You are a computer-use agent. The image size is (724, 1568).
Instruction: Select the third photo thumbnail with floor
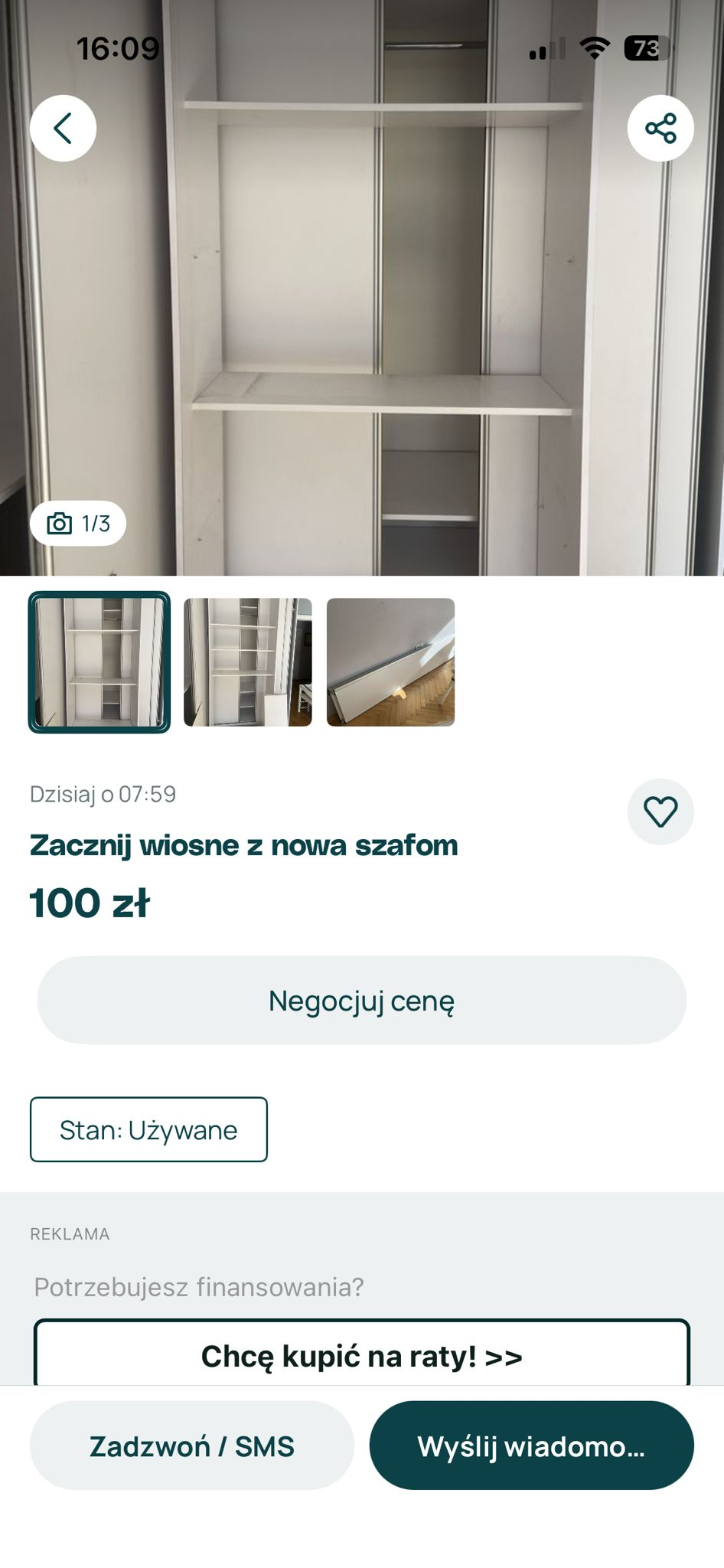(x=390, y=662)
